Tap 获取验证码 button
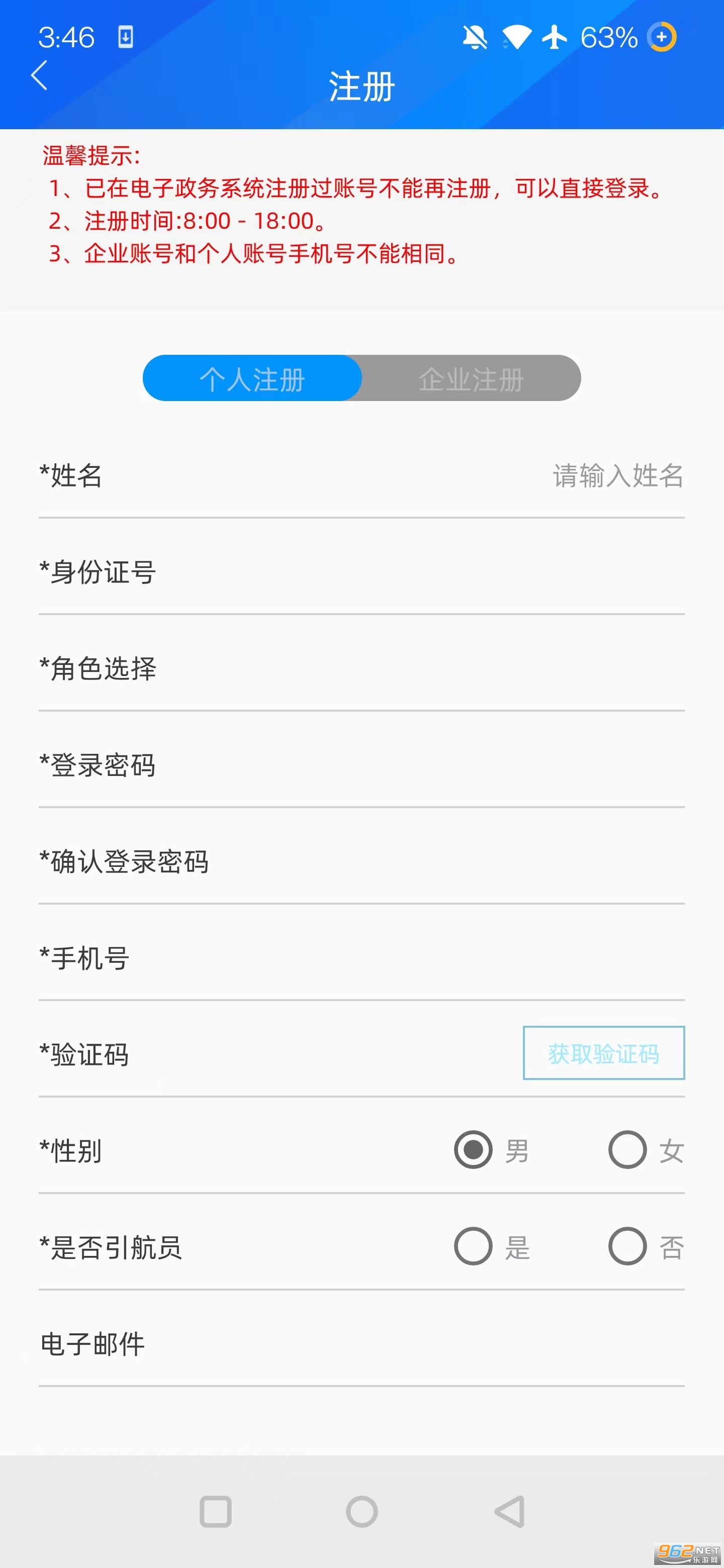Viewport: 724px width, 1568px height. [x=603, y=1053]
